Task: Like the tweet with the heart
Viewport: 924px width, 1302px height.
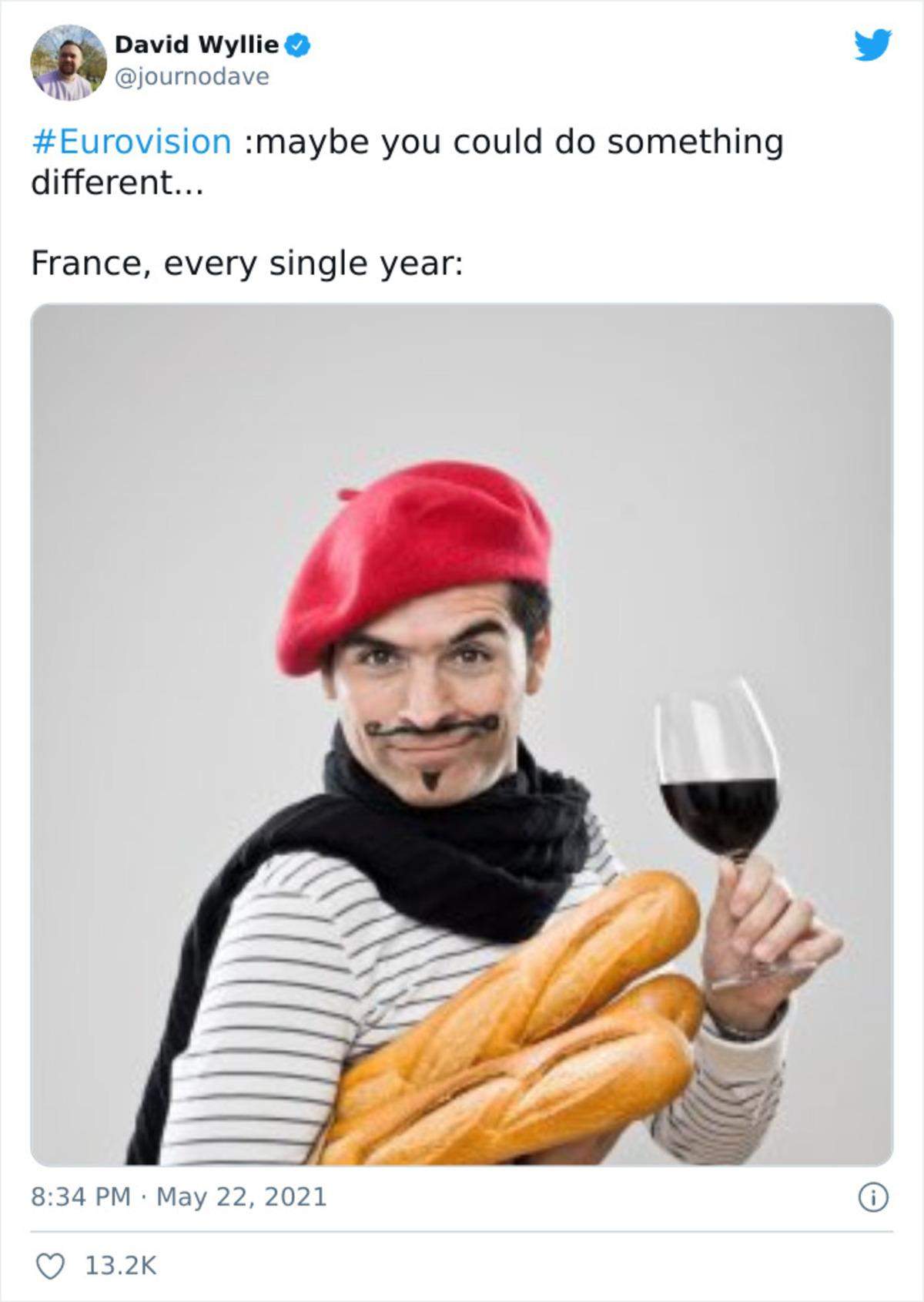Action: point(51,1266)
